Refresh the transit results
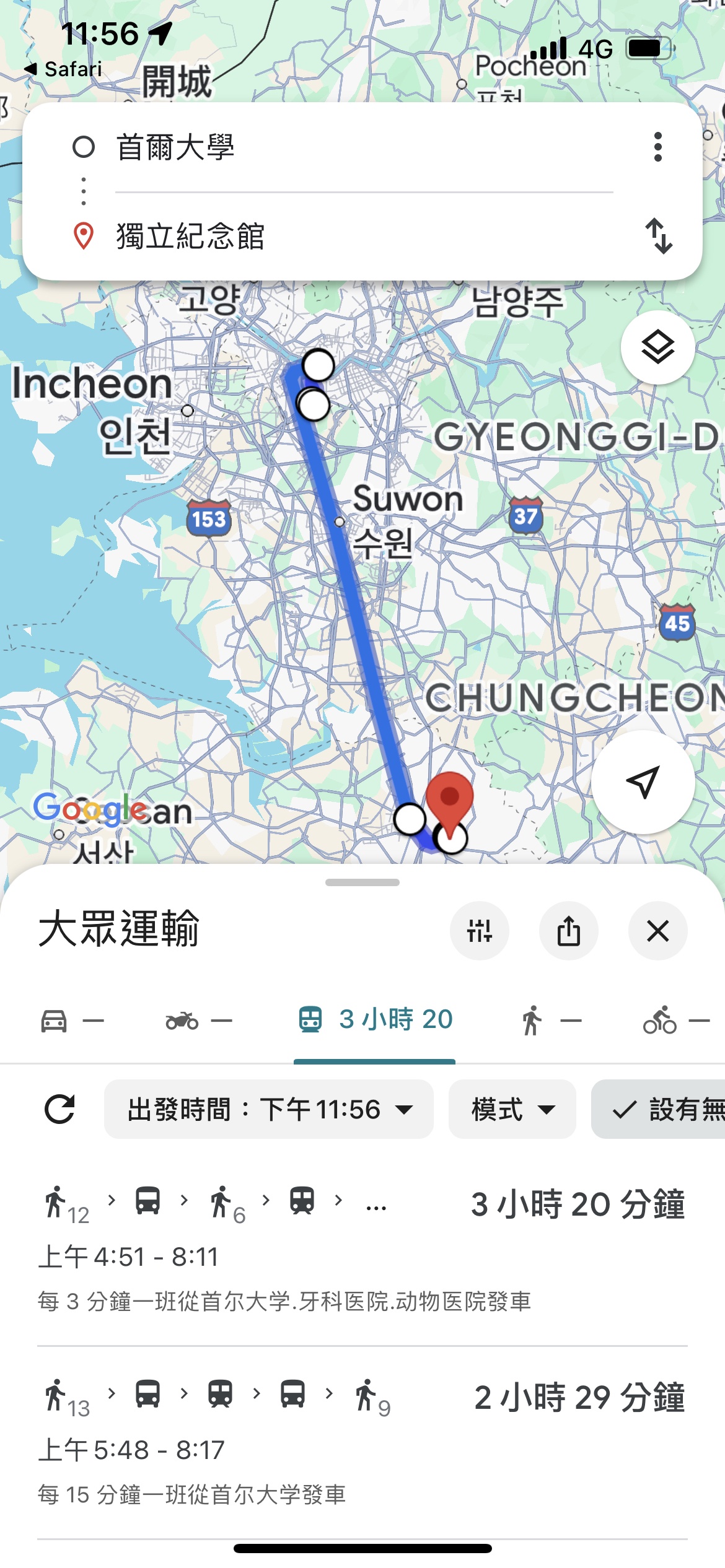This screenshot has height=1568, width=725. (59, 1109)
